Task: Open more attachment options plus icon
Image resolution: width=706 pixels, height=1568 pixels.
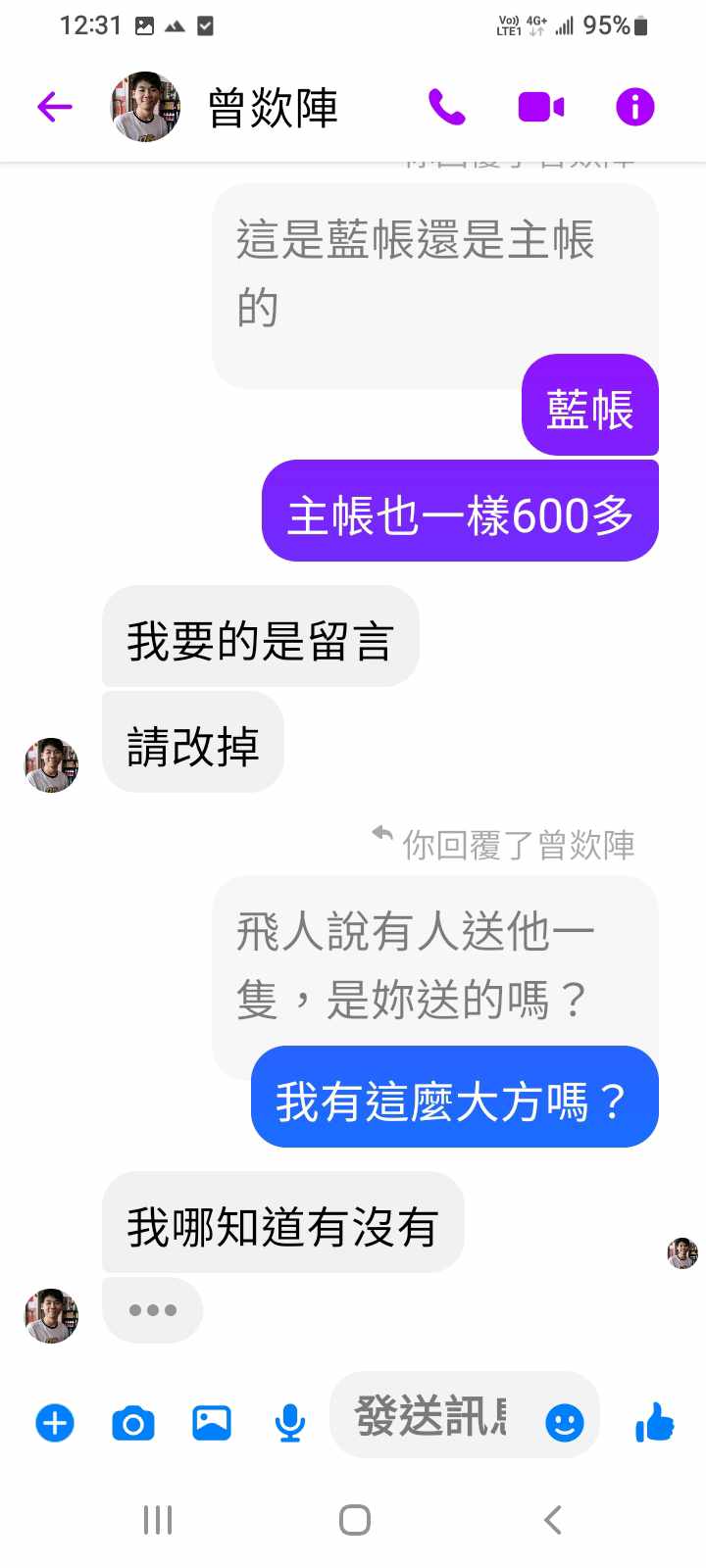Action: tap(55, 1422)
